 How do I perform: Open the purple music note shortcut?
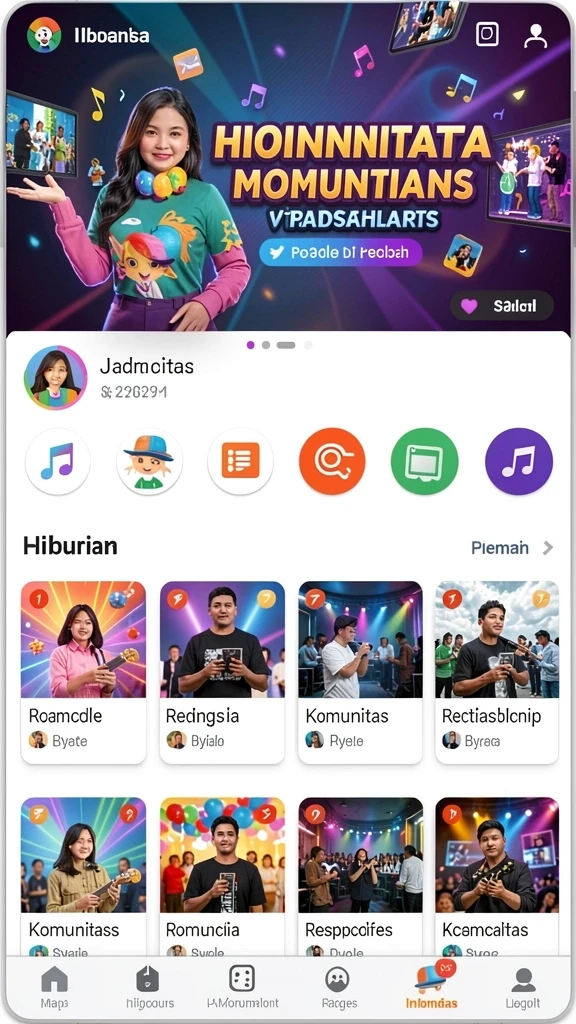pos(519,461)
